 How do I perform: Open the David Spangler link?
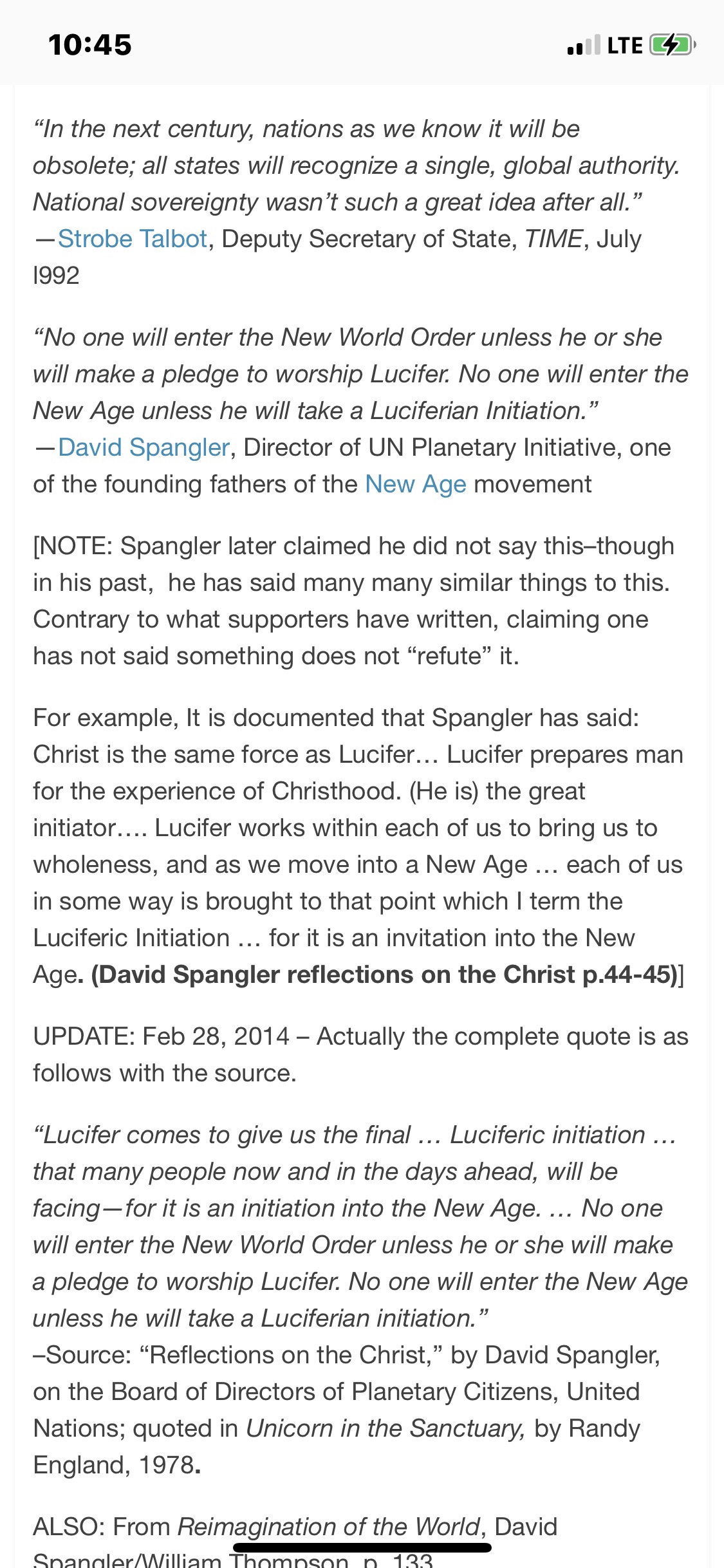pos(144,447)
